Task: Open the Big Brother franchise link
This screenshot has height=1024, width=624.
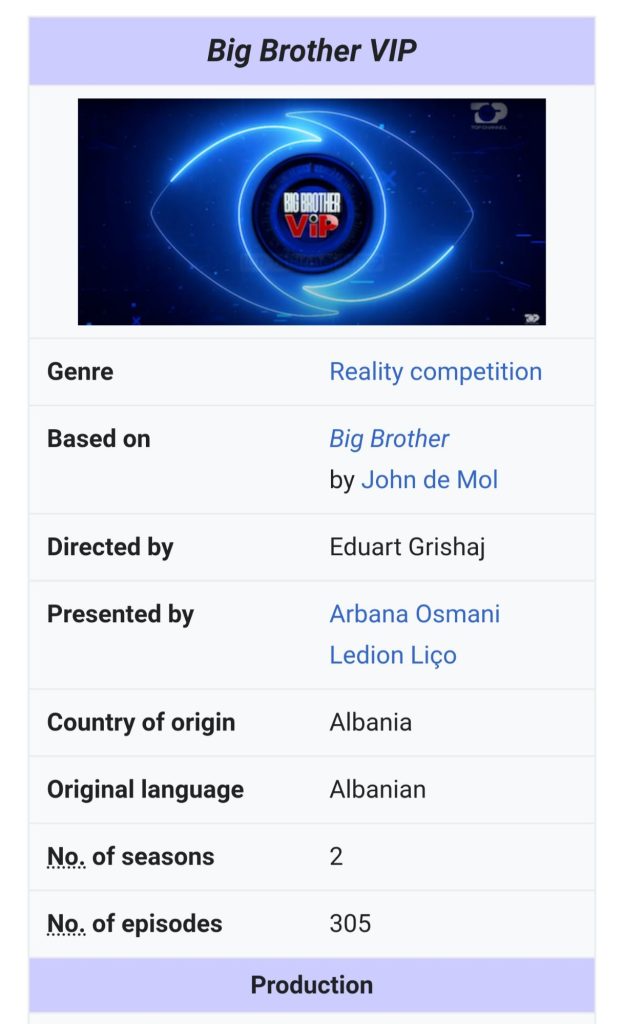Action: click(x=389, y=439)
